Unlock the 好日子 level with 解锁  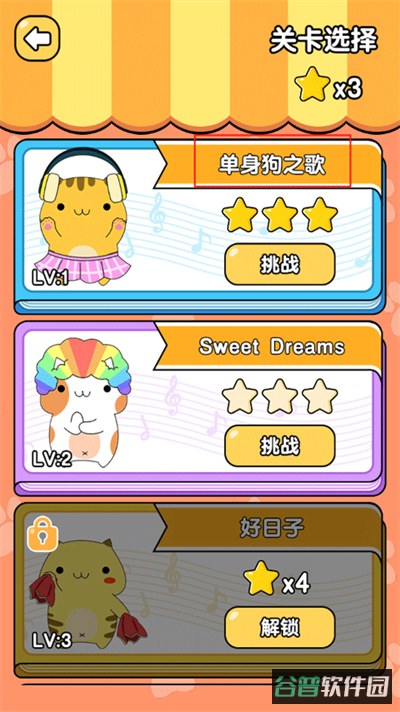coord(280,628)
